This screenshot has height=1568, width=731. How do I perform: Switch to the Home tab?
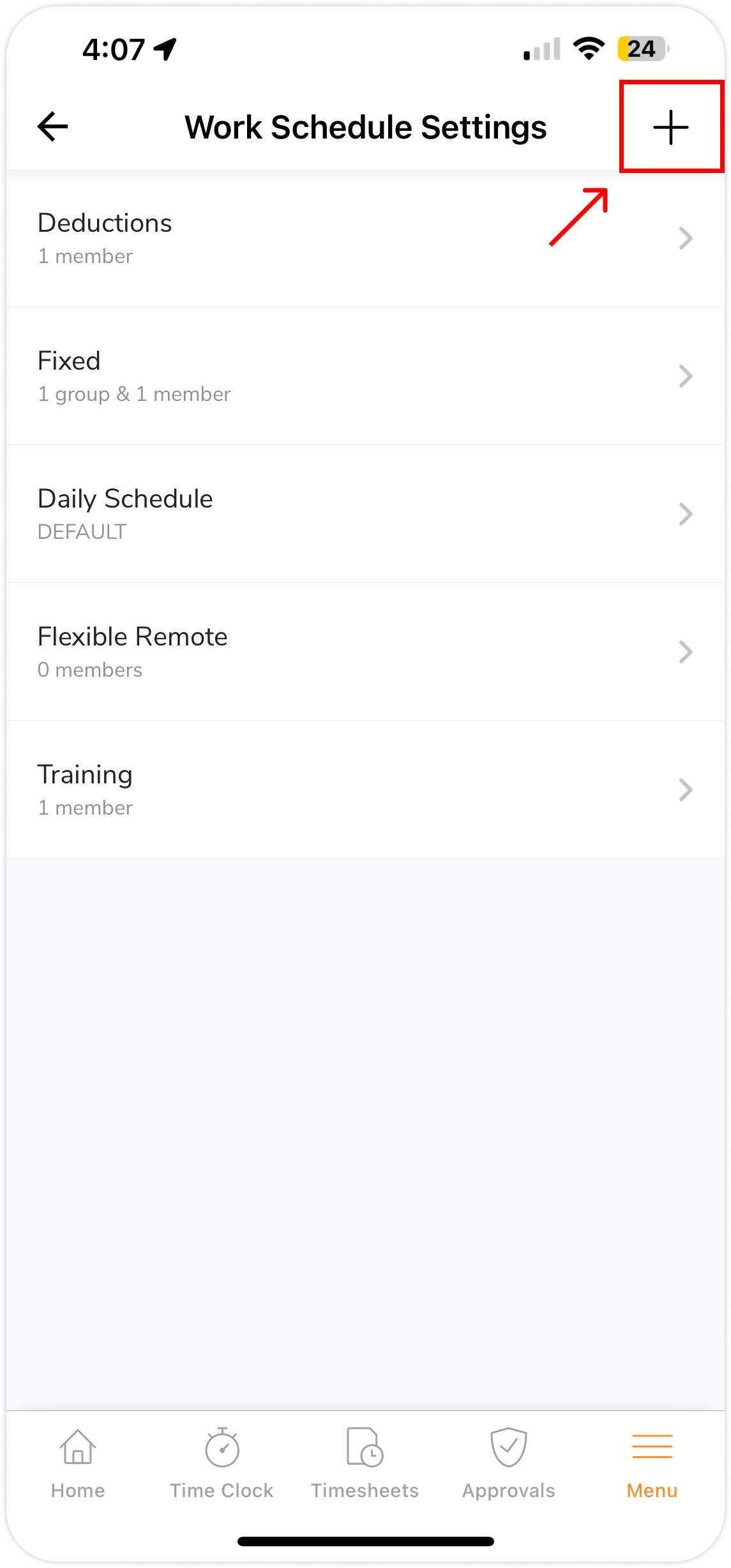click(x=78, y=1463)
